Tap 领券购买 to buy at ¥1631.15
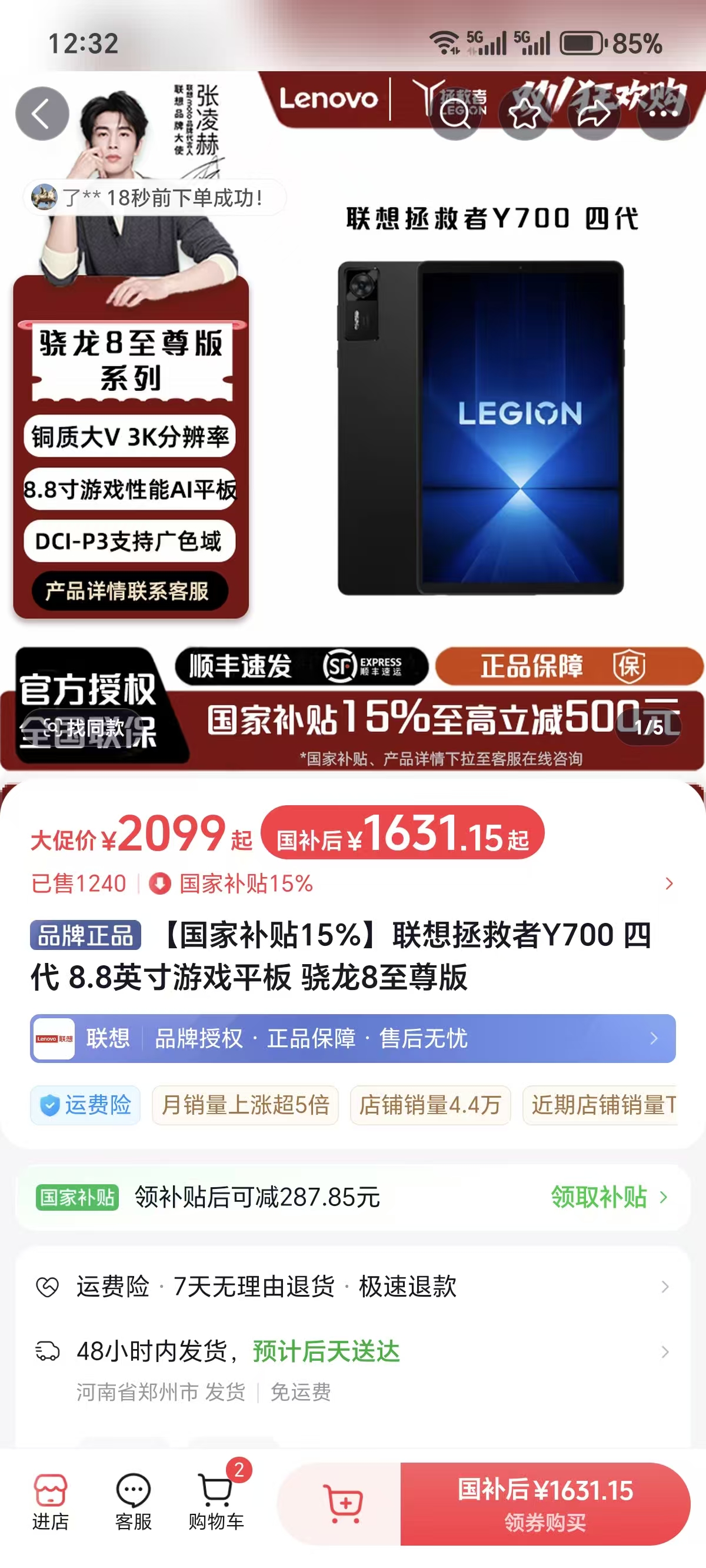This screenshot has height=1568, width=706. point(545,1503)
